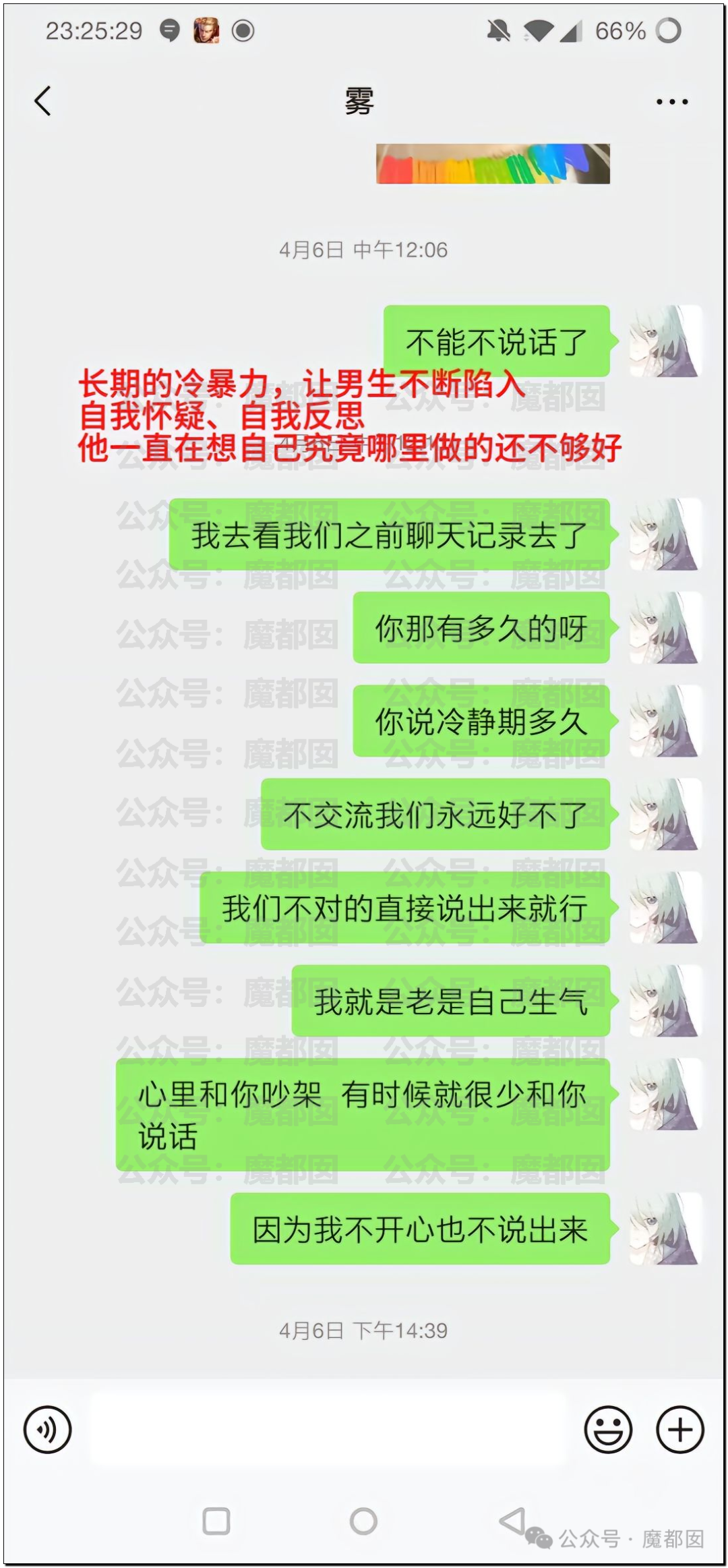Open the three-dot chat options menu
This screenshot has width=728, height=1568.
point(671,102)
